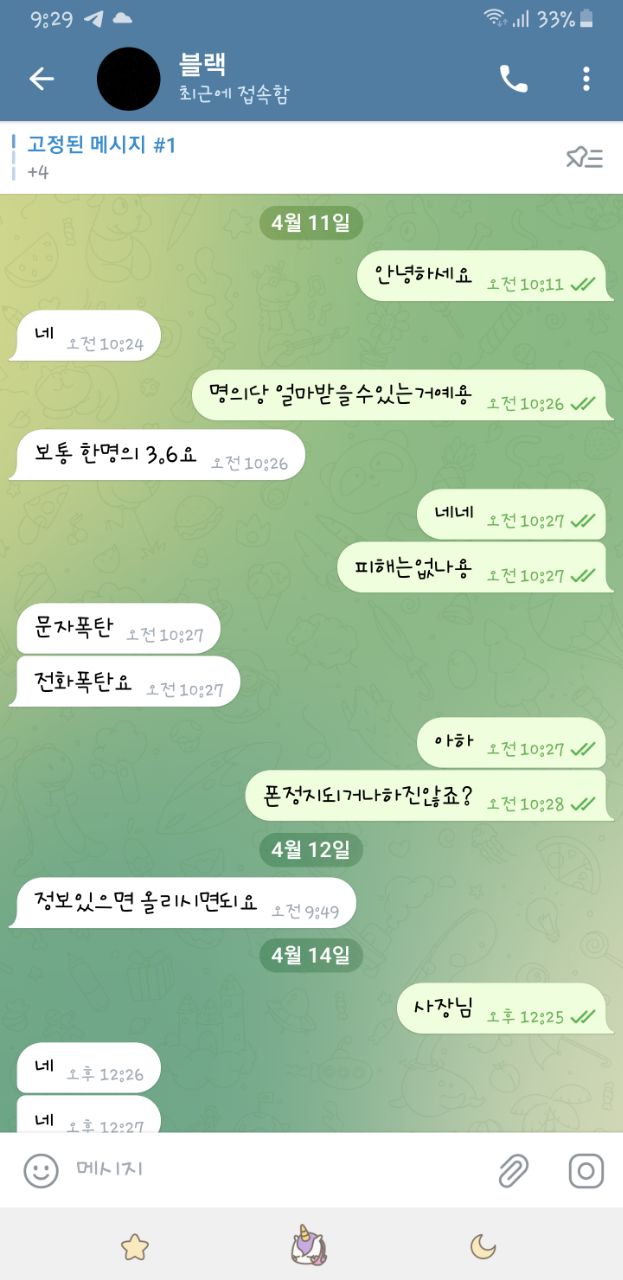Open the emoji picker
The image size is (623, 1280).
click(x=41, y=1170)
